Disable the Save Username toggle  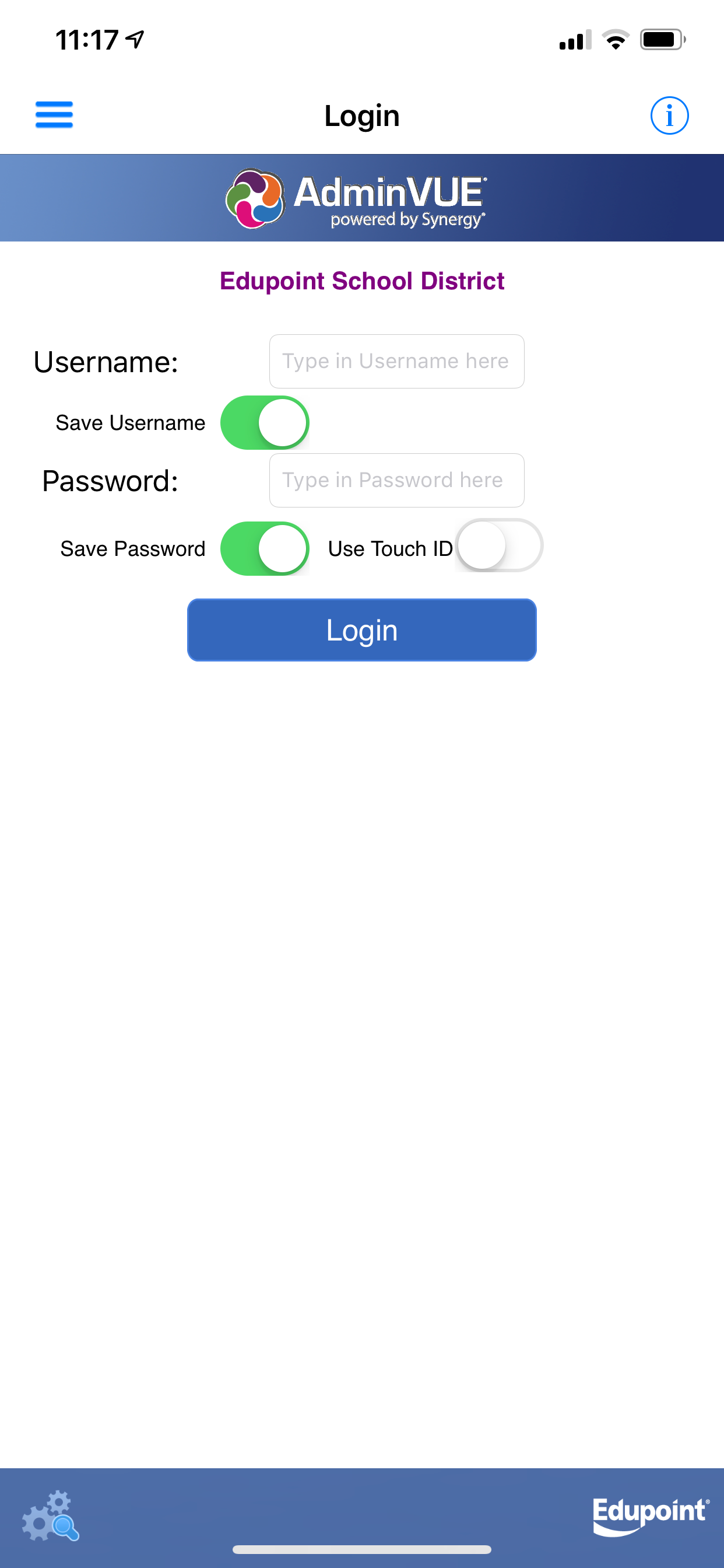(265, 422)
